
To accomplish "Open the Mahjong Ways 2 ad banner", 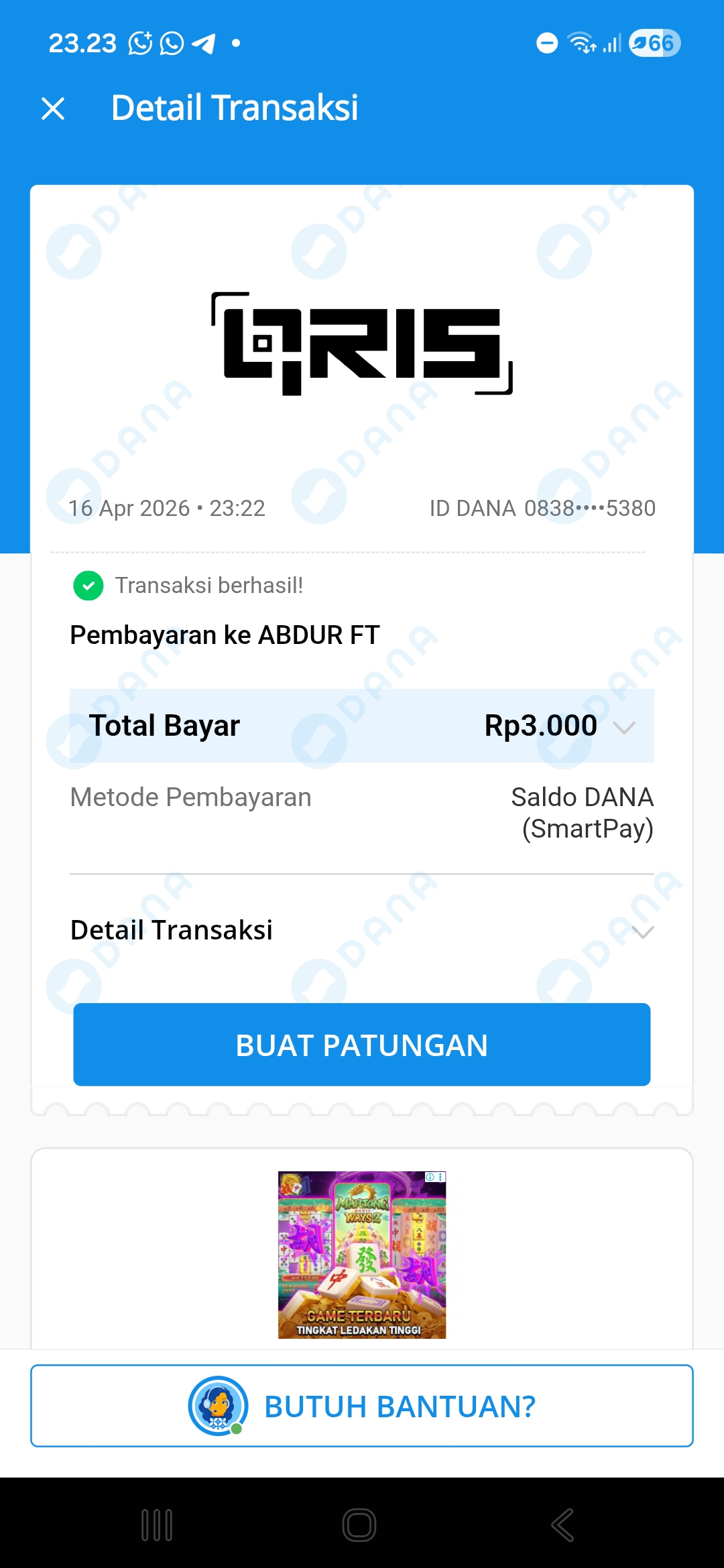I will pos(362,1255).
